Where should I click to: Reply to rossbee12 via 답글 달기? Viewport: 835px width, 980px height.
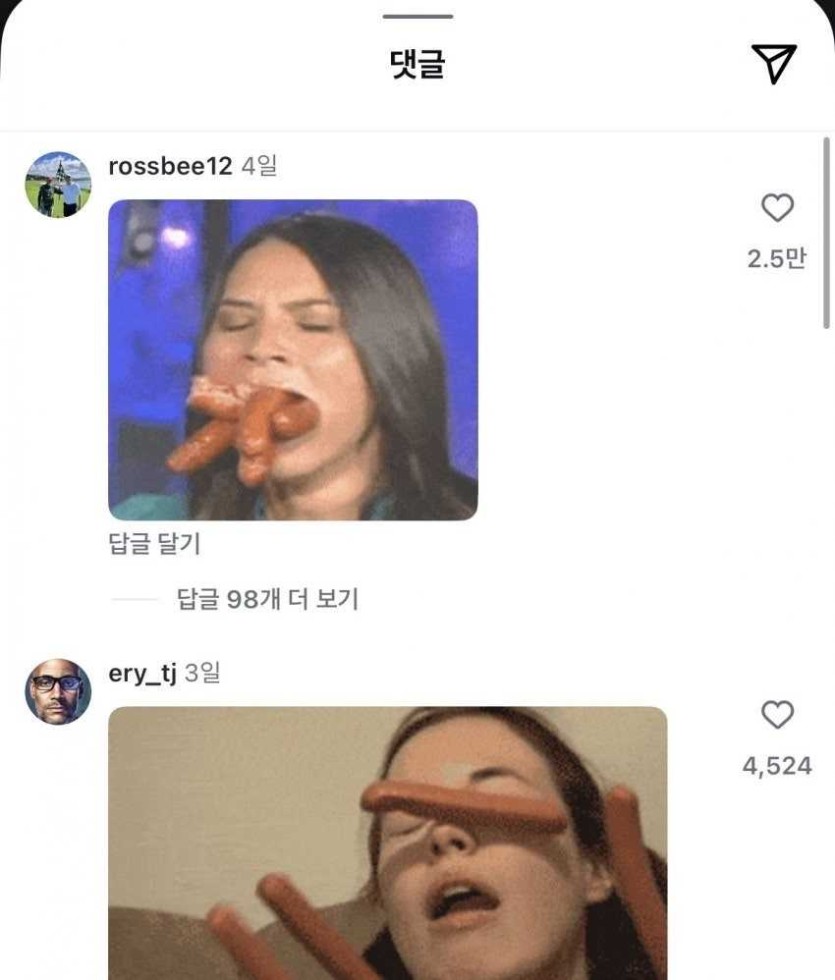154,544
